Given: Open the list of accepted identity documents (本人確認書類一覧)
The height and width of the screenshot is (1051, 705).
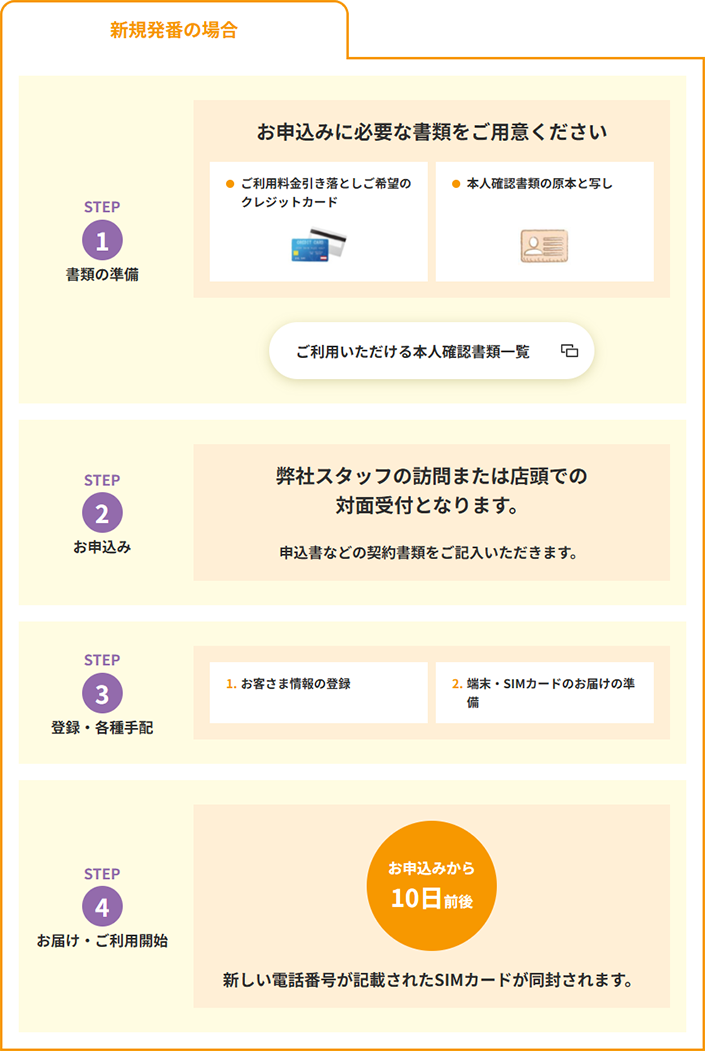Looking at the screenshot, I should click(x=431, y=351).
